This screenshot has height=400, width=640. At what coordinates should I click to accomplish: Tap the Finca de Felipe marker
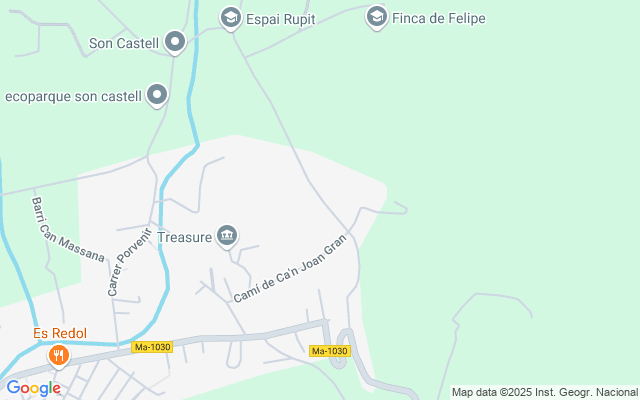pyautogui.click(x=377, y=17)
